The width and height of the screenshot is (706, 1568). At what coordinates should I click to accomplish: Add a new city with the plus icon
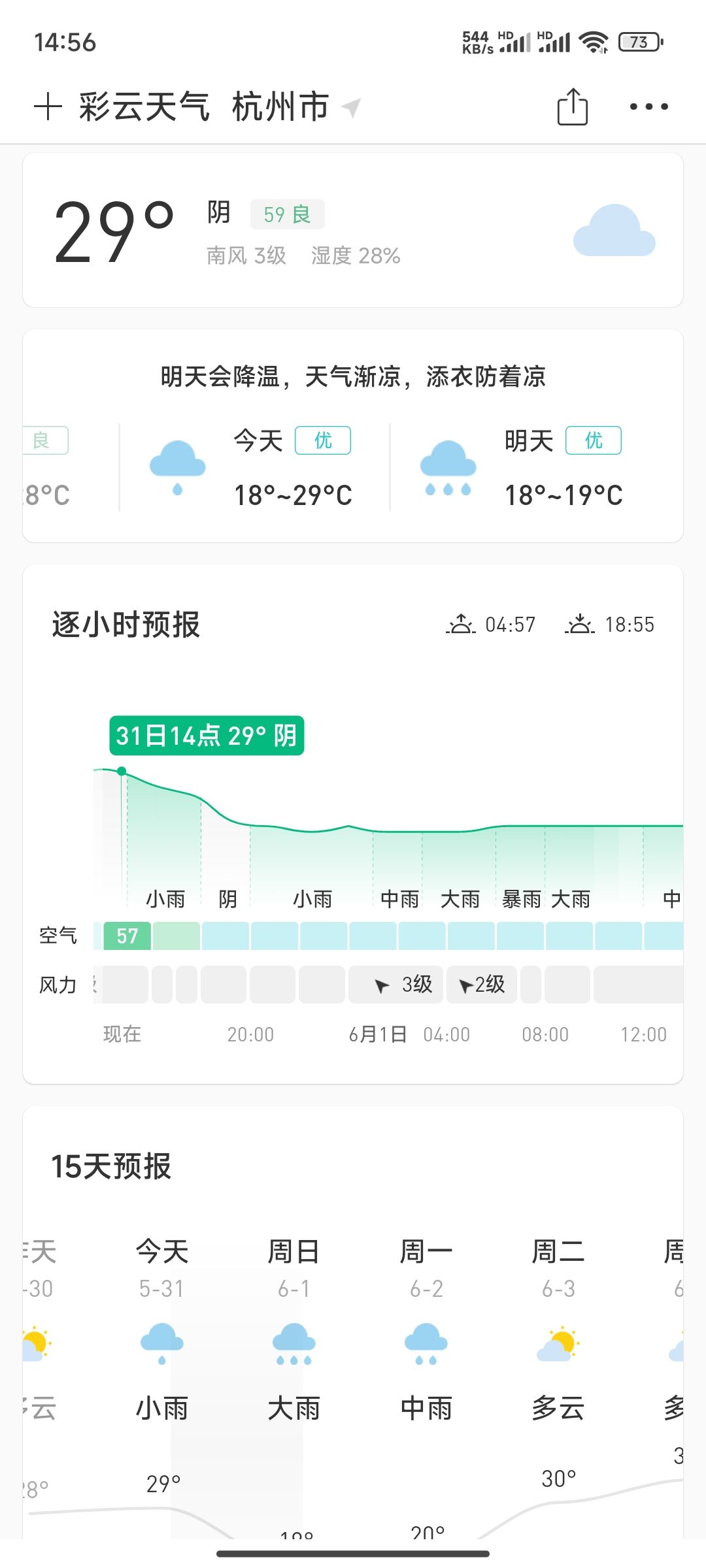(48, 106)
